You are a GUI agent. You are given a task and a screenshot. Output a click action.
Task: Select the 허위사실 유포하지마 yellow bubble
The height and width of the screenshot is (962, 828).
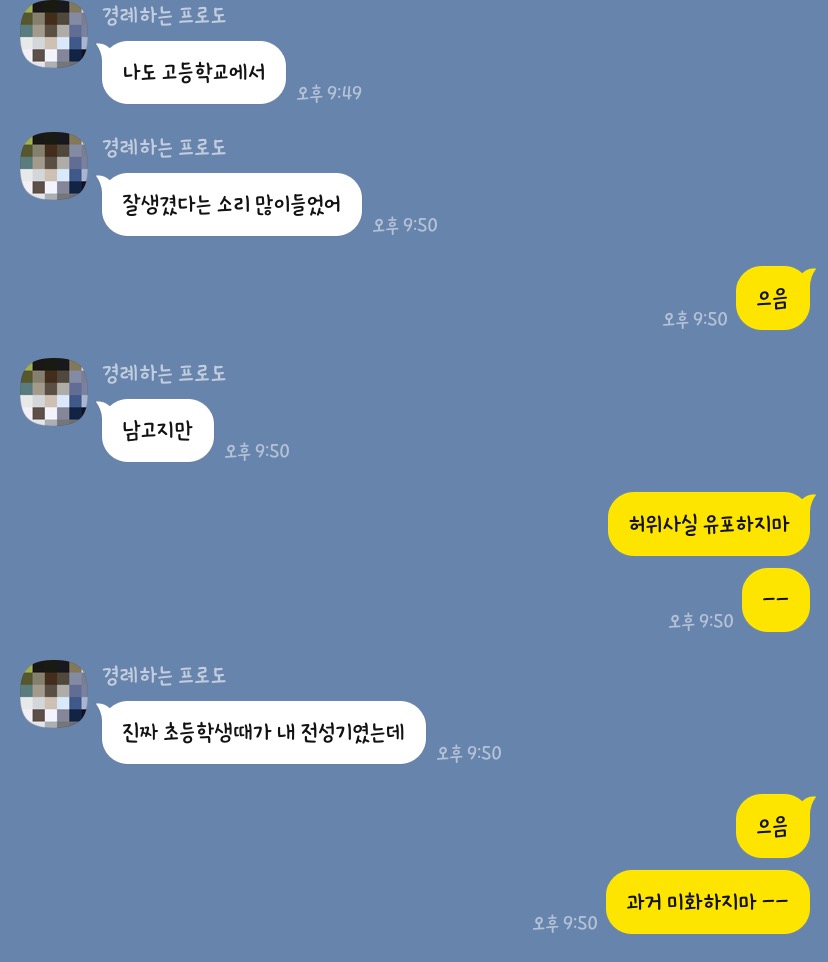(x=710, y=524)
